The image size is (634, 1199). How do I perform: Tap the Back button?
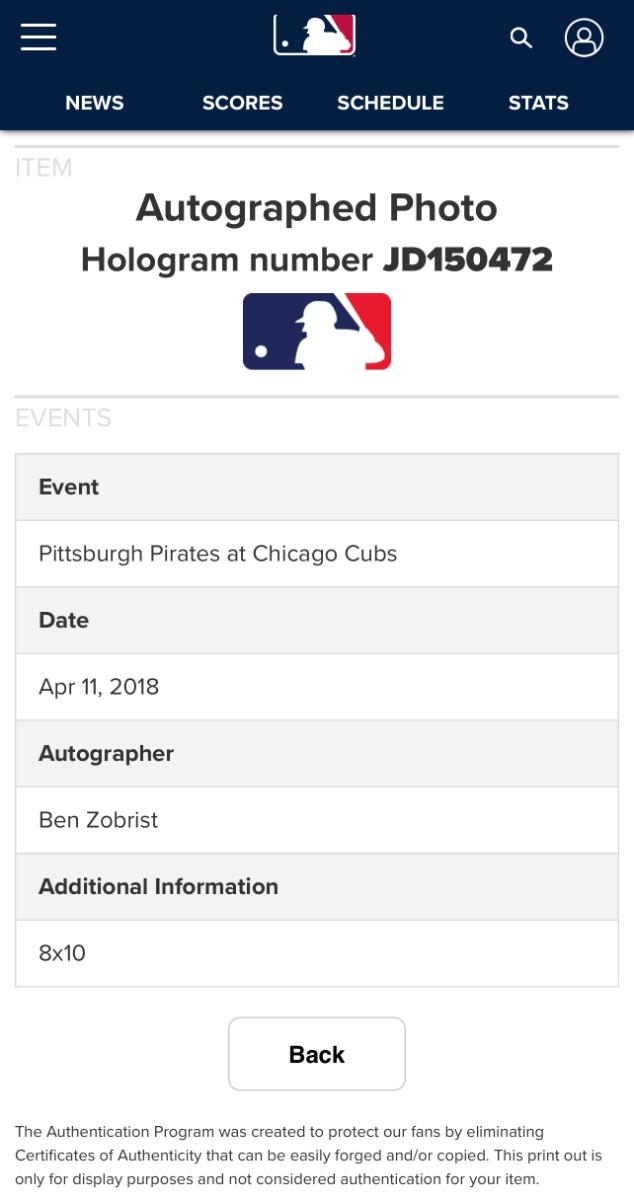[x=317, y=1054]
